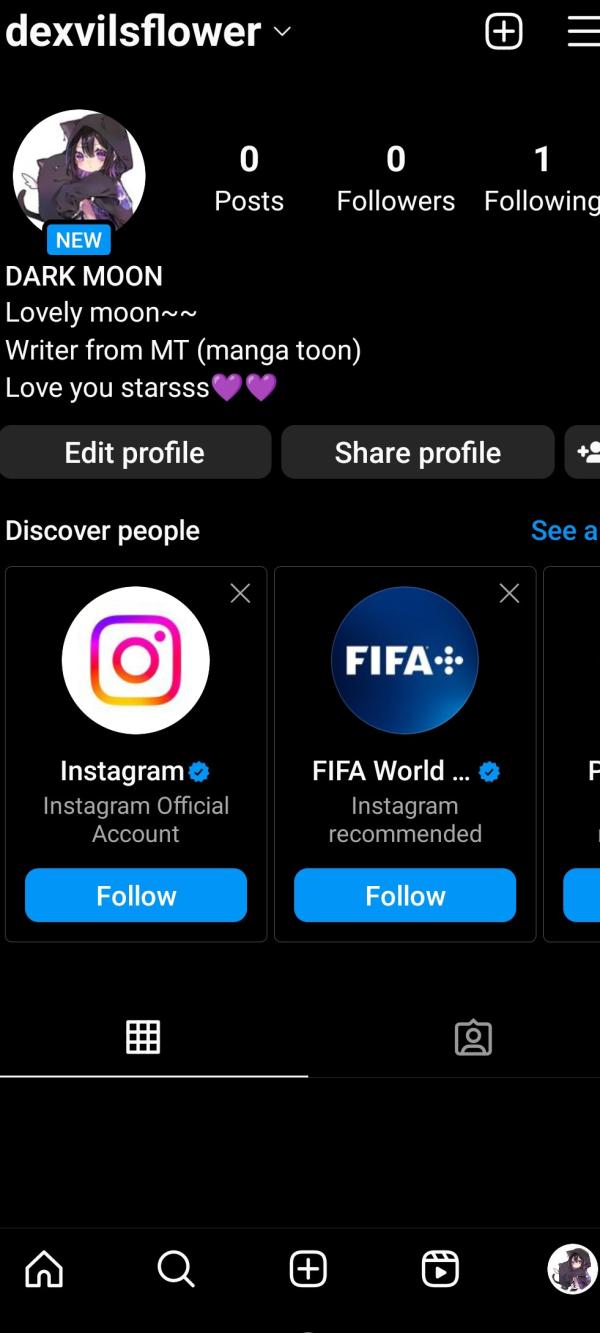Open the hamburger menu
Image resolution: width=600 pixels, height=1333 pixels.
pyautogui.click(x=584, y=32)
